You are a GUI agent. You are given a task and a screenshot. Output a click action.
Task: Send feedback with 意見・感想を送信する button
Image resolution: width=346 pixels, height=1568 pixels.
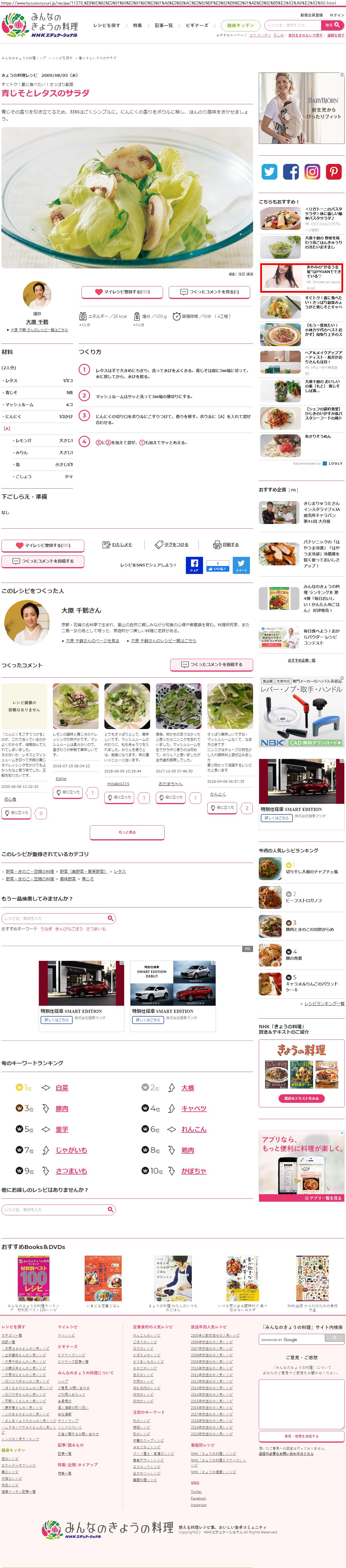[x=301, y=1436]
